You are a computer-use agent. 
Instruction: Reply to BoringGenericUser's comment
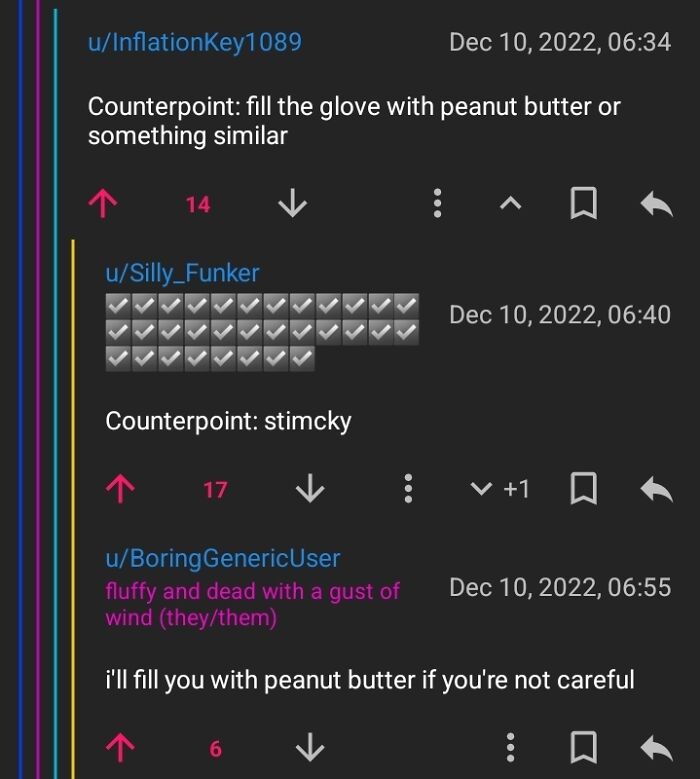click(655, 748)
